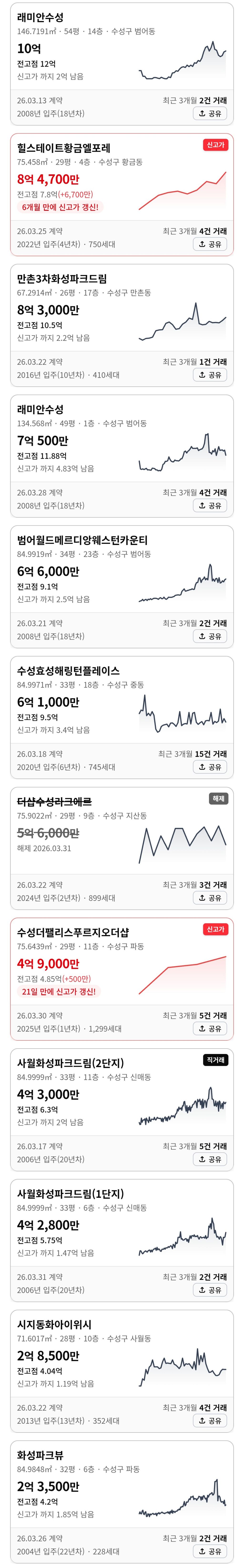Open the 만촌3차화성파크드림 card
Viewport: 244px width, 1568px height.
pos(122,326)
